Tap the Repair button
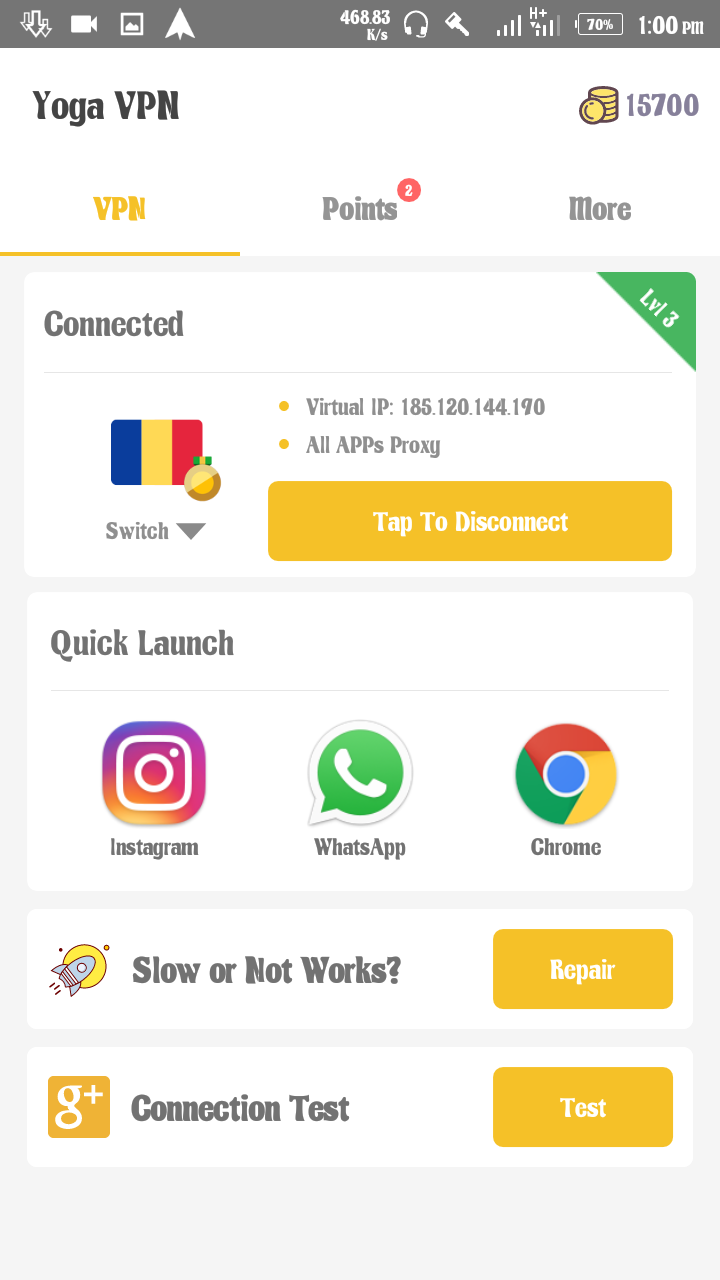 [x=583, y=969]
